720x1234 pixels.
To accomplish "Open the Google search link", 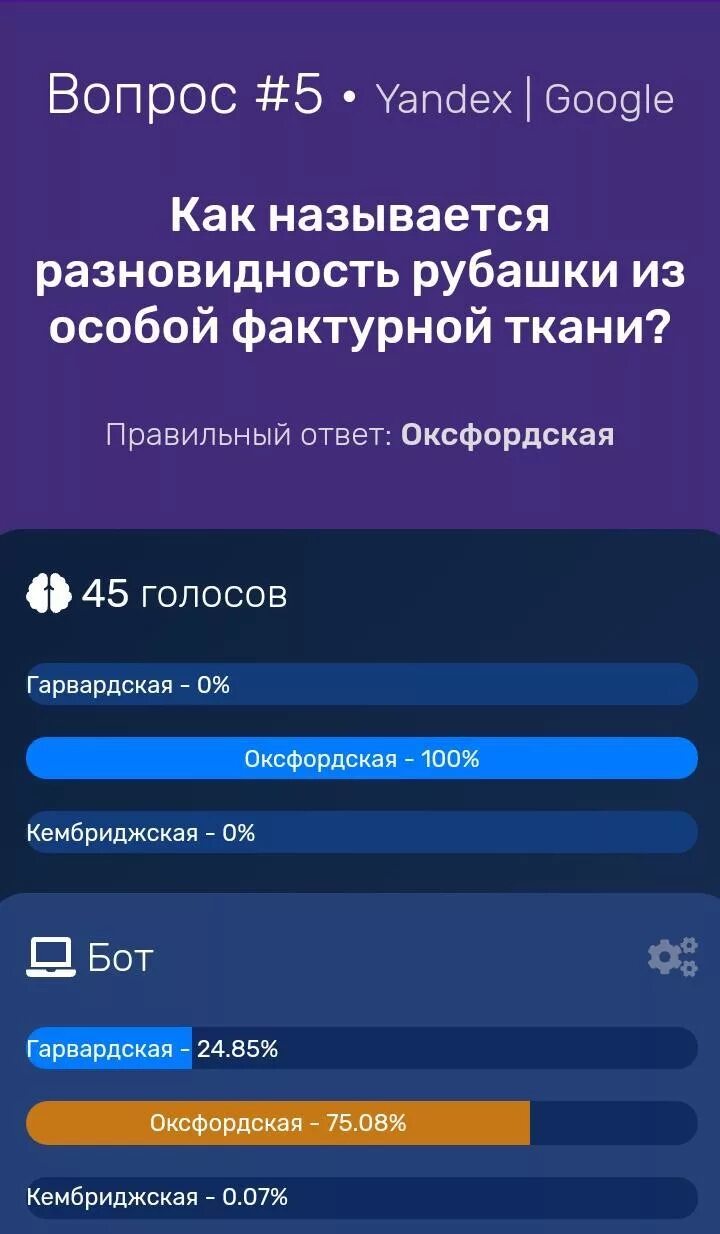I will click(609, 101).
